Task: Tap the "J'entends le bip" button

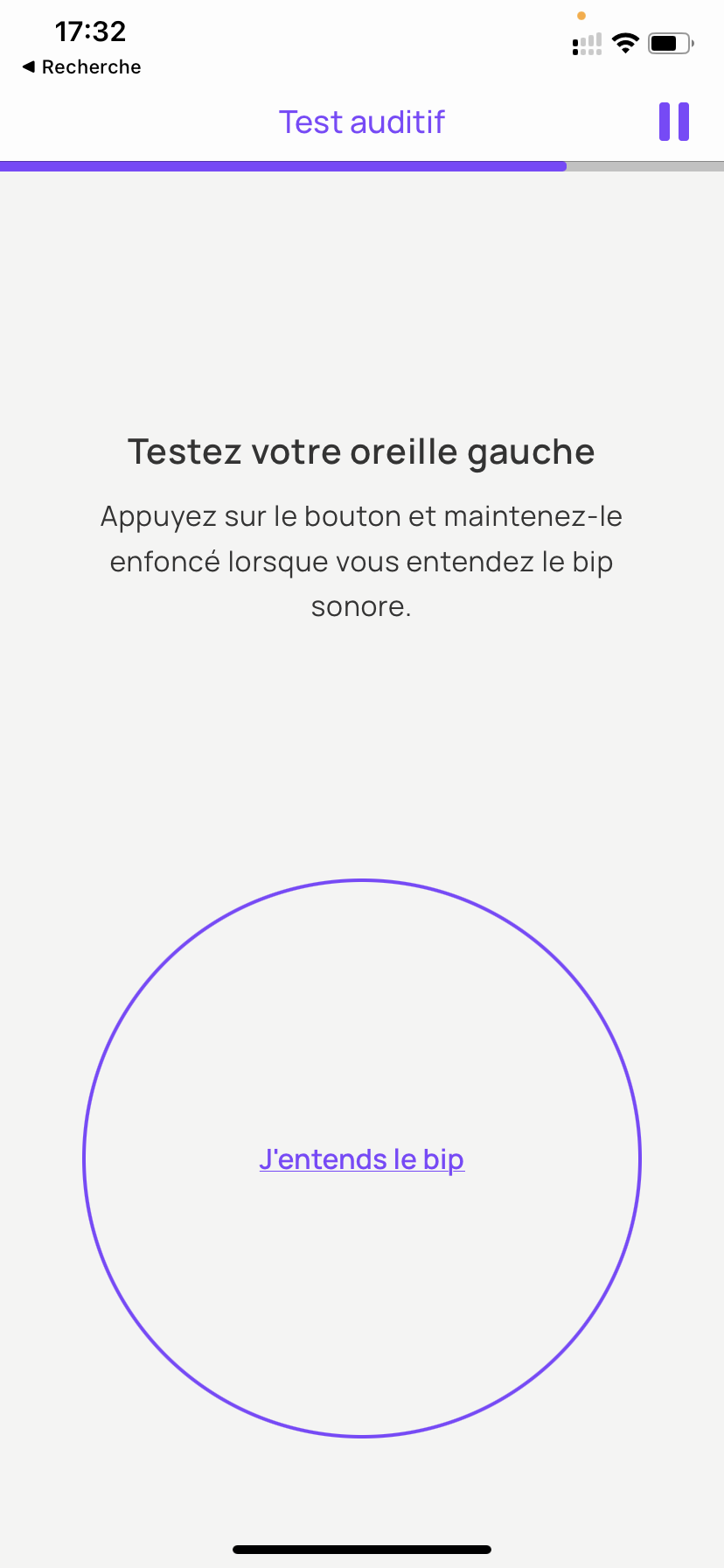Action: (362, 1158)
